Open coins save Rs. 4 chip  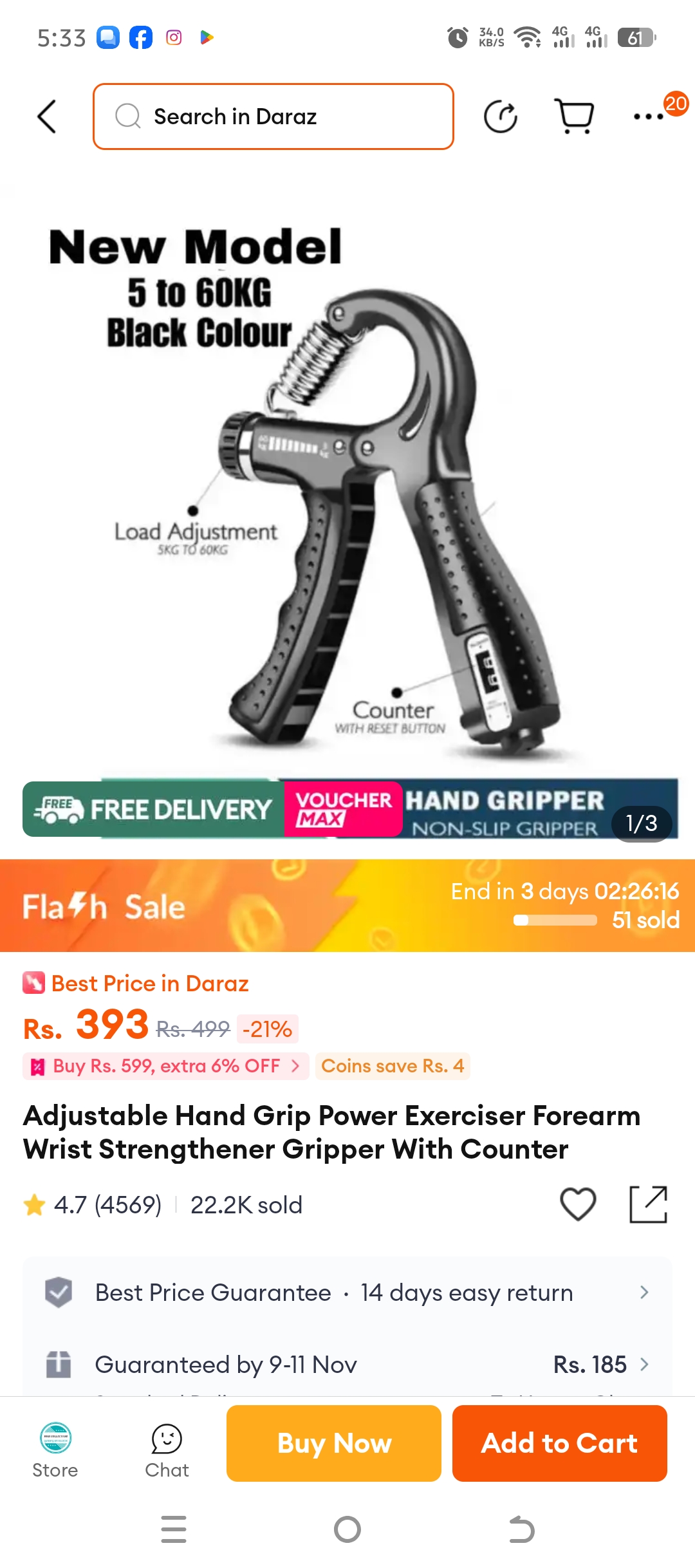tap(393, 1066)
